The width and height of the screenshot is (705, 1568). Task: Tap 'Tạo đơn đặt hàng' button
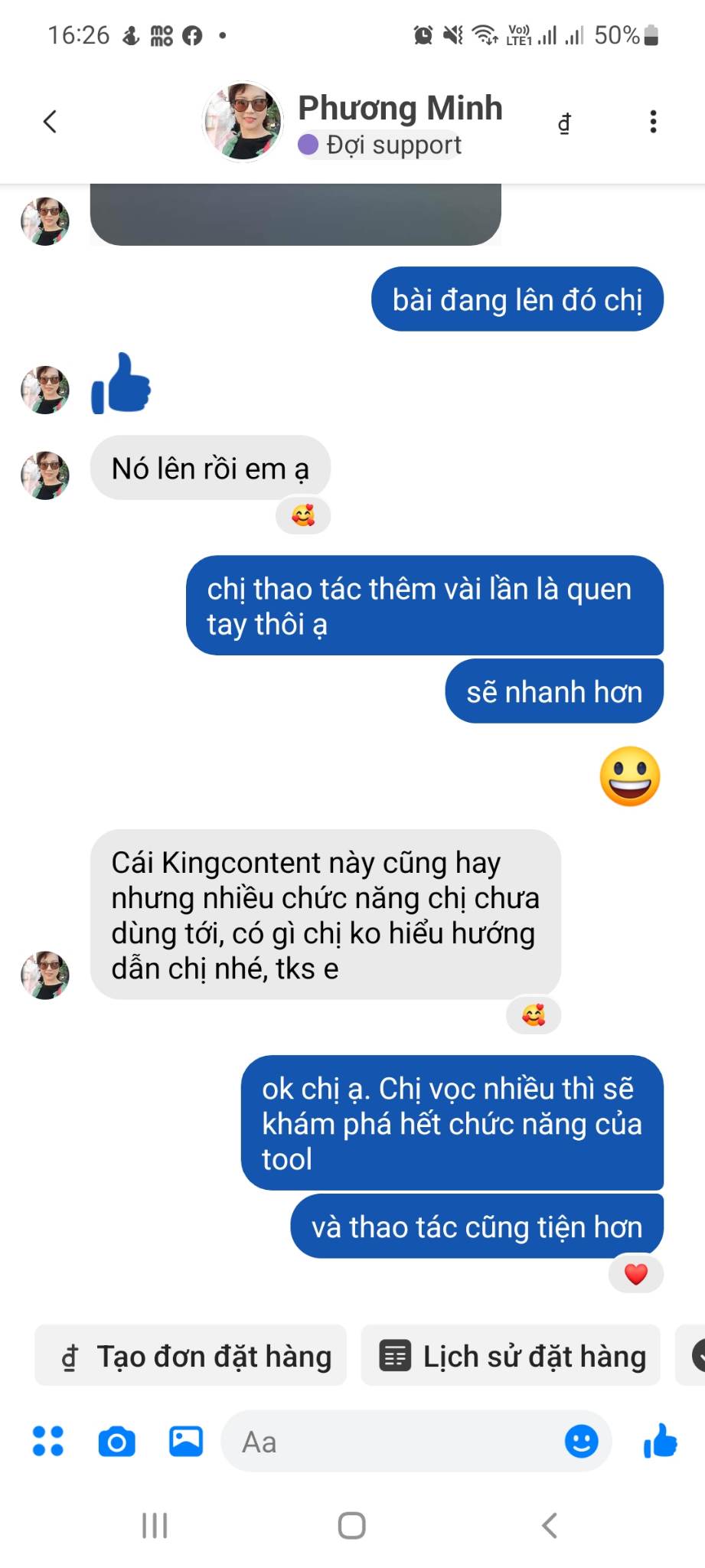[191, 1357]
